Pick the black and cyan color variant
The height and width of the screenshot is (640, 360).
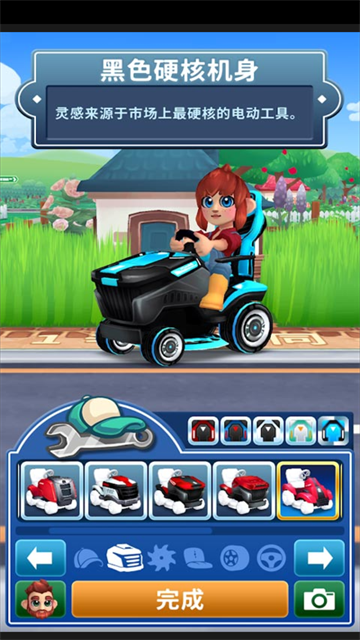coord(333,431)
